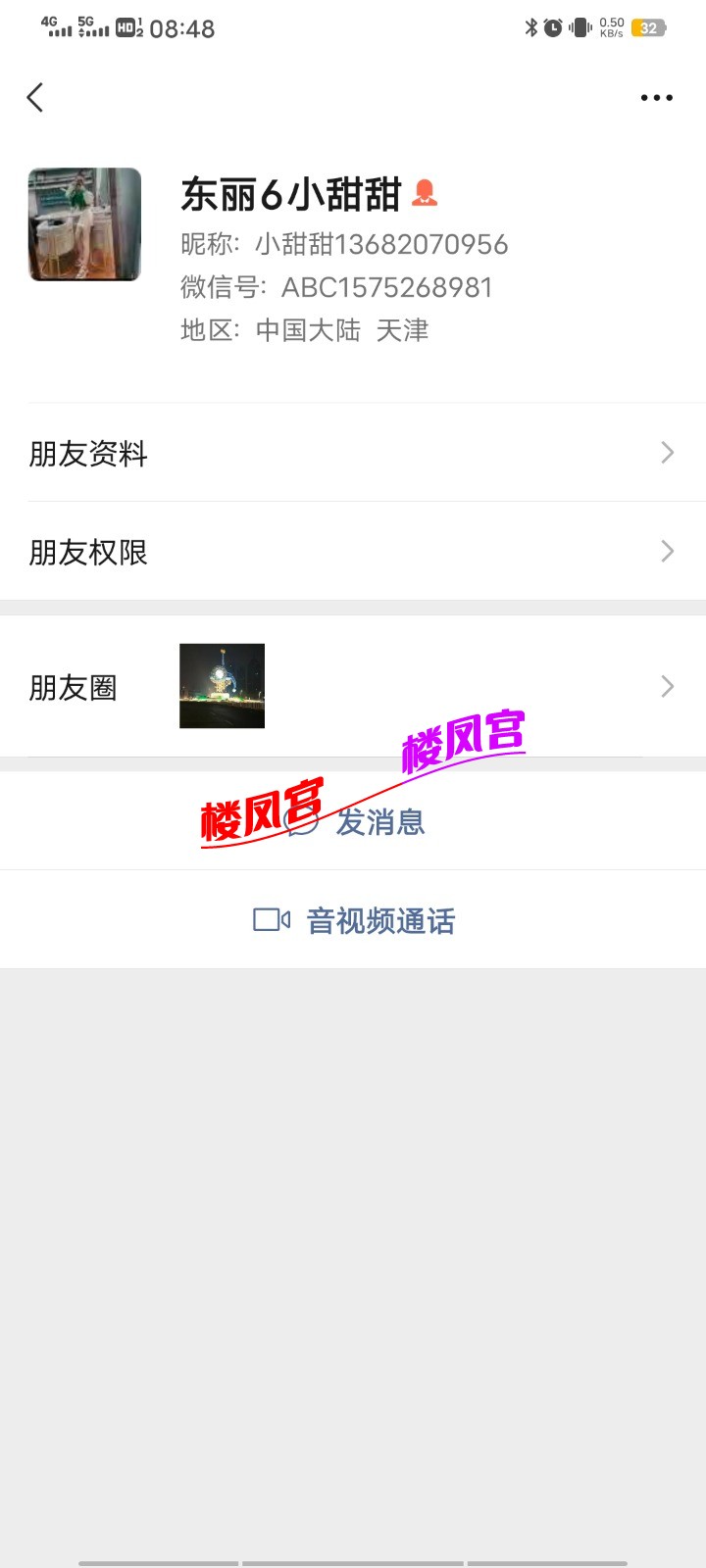Screen dimensions: 706x1568
Task: Tap the HD icon in the status bar
Action: click(x=126, y=28)
